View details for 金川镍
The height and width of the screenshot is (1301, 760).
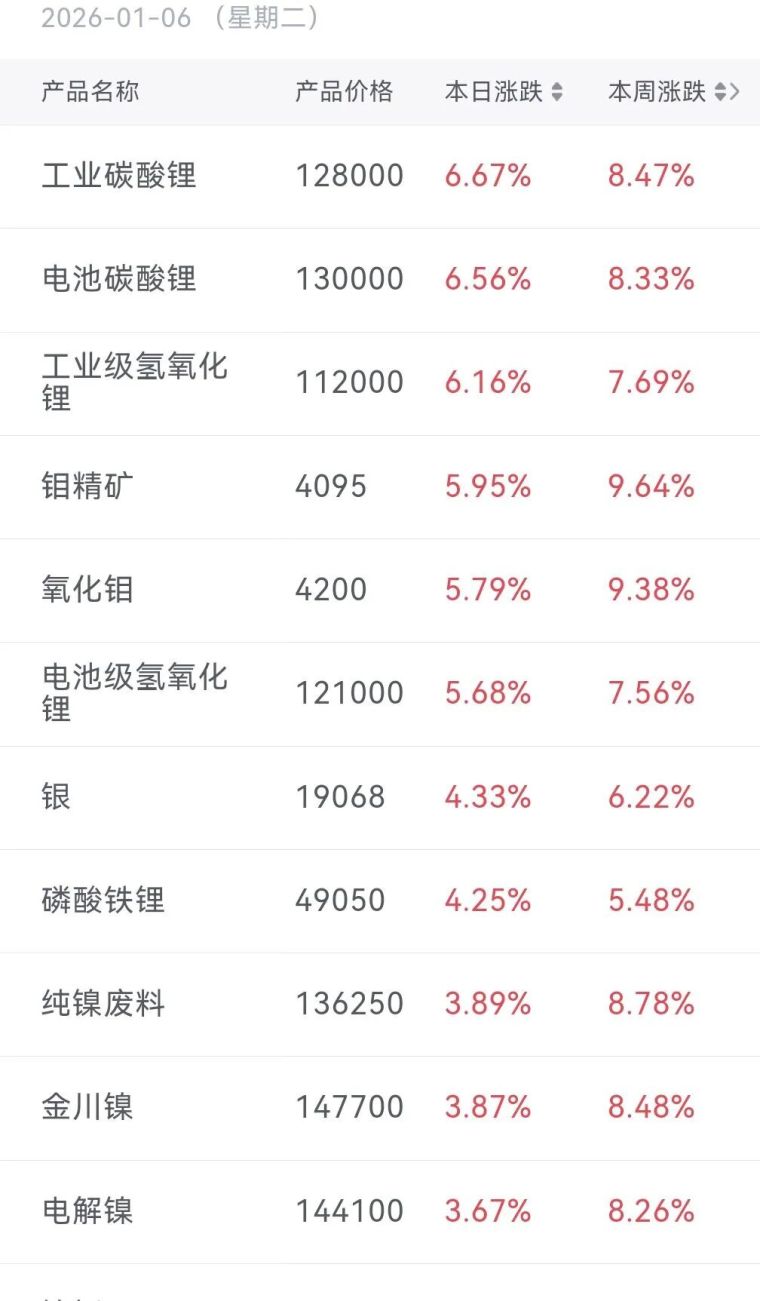click(x=380, y=1109)
